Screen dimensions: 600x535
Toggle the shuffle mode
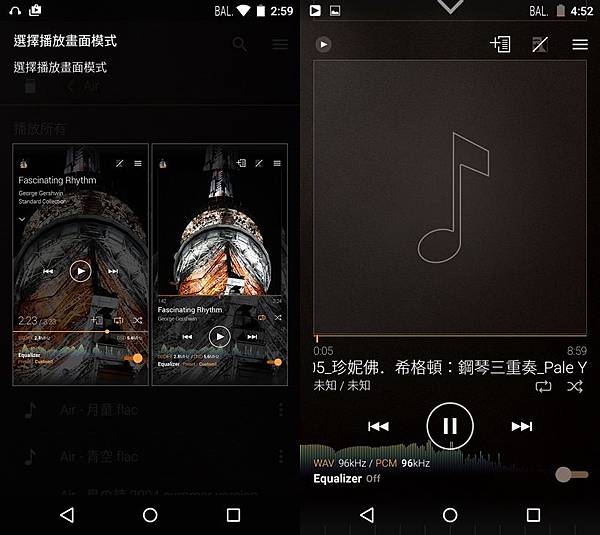click(575, 386)
